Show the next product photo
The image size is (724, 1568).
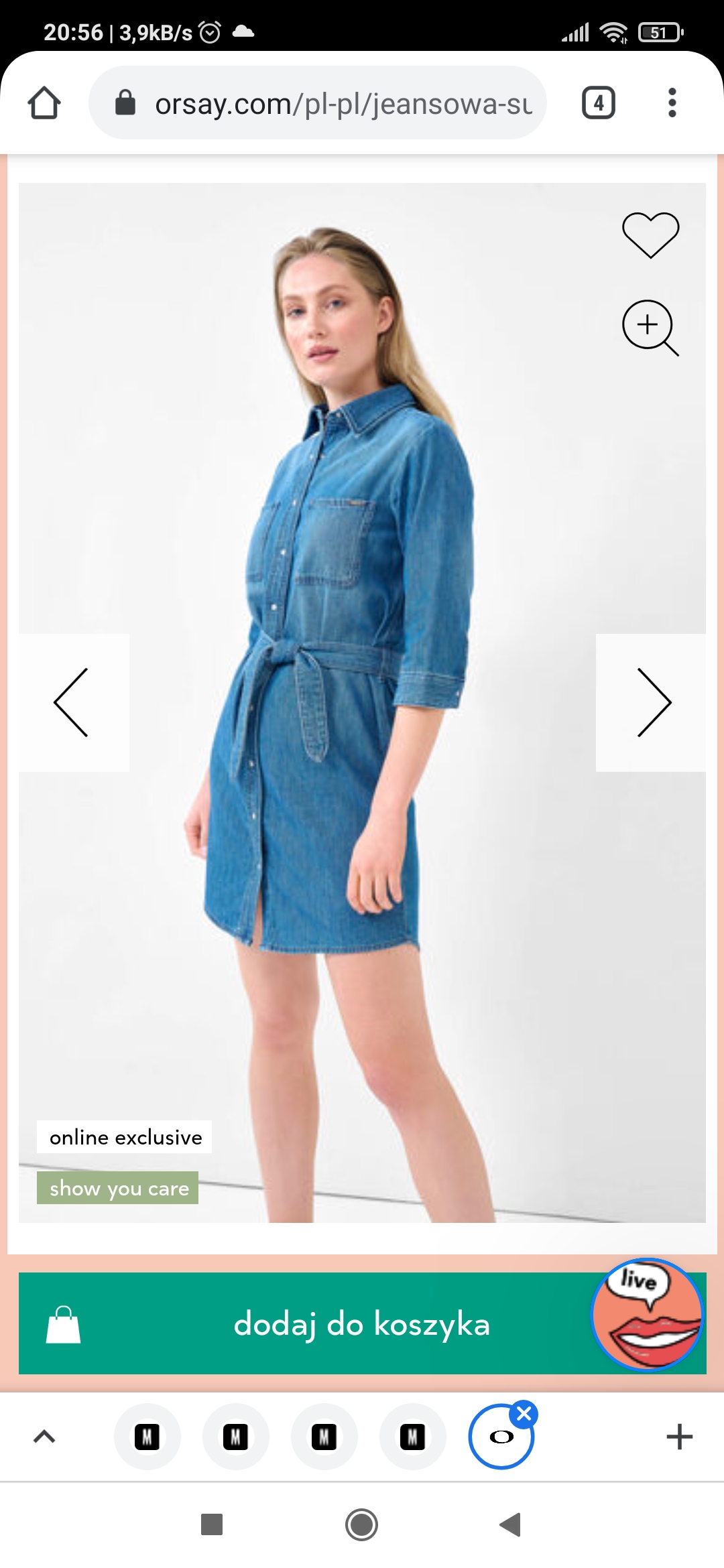tap(652, 702)
